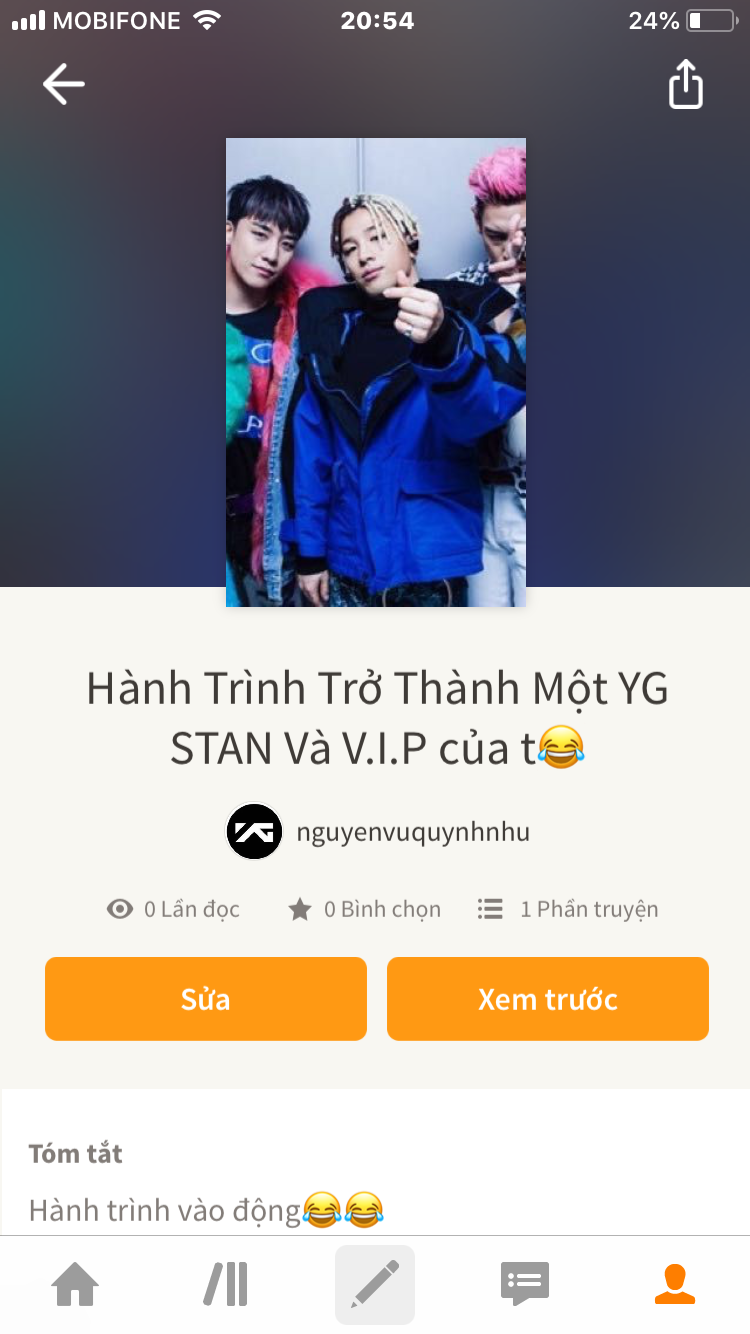The width and height of the screenshot is (750, 1334).
Task: Go back with the arrow icon
Action: pyautogui.click(x=64, y=85)
